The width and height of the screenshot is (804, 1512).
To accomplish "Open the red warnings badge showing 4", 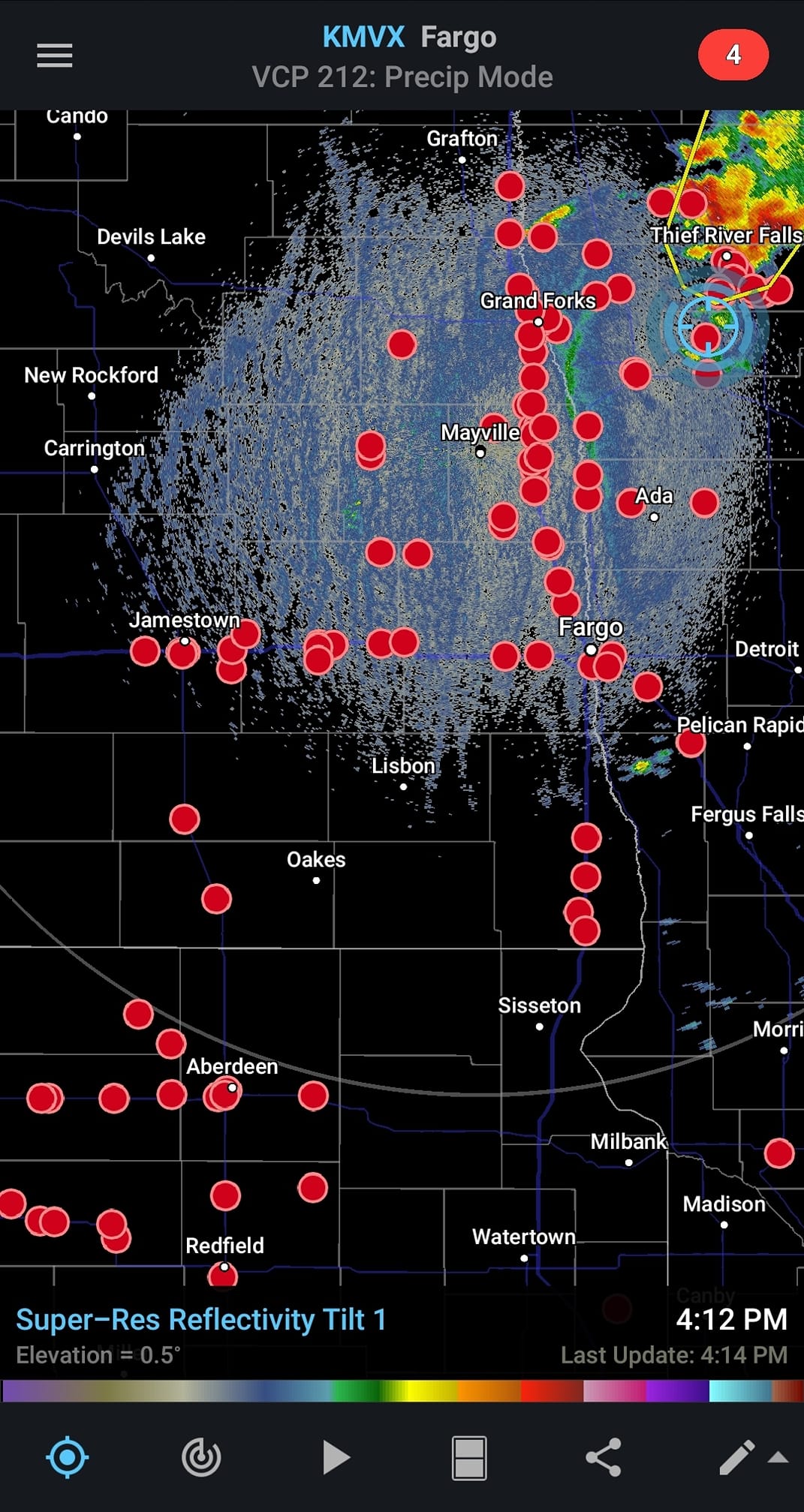I will point(733,55).
